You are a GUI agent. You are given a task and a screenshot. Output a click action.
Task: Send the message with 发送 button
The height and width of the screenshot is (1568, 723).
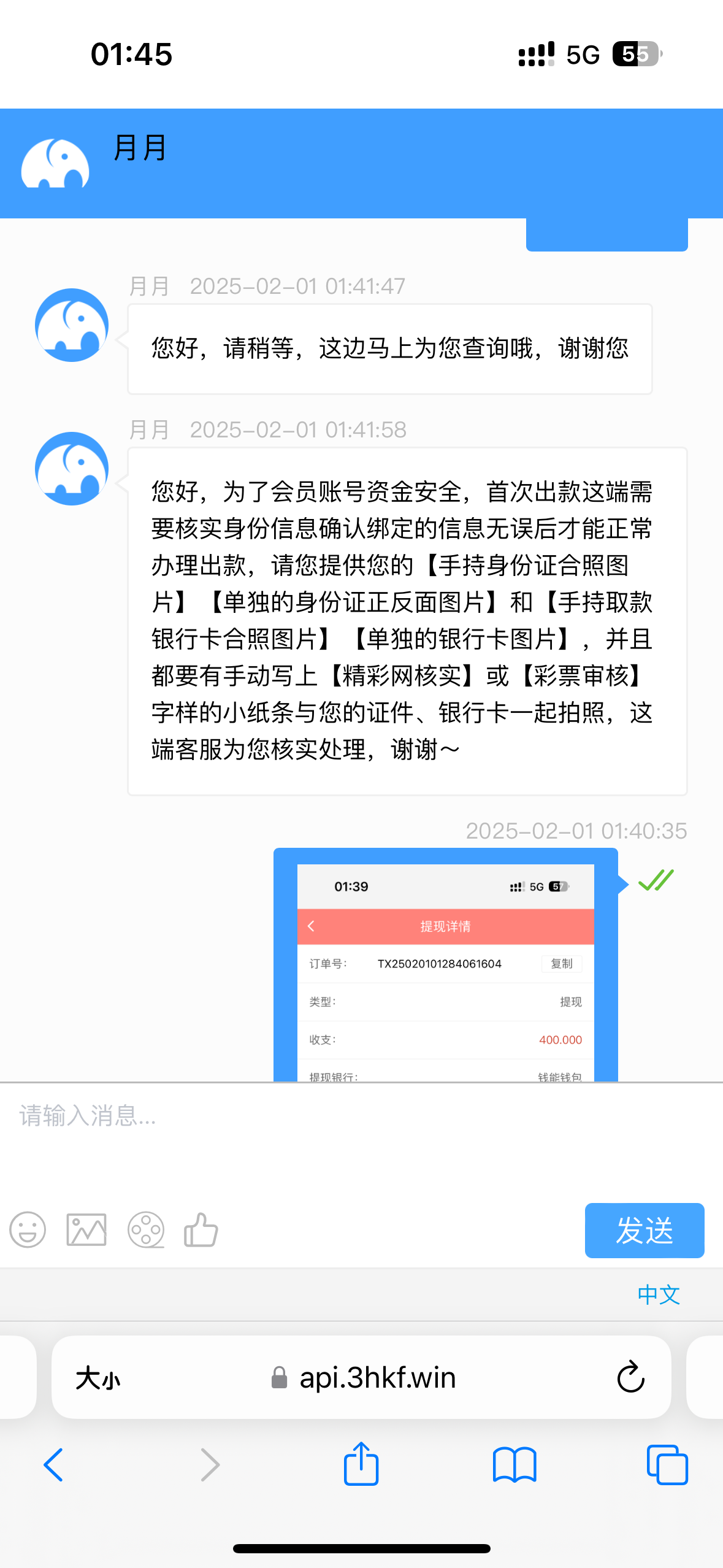pos(645,1231)
